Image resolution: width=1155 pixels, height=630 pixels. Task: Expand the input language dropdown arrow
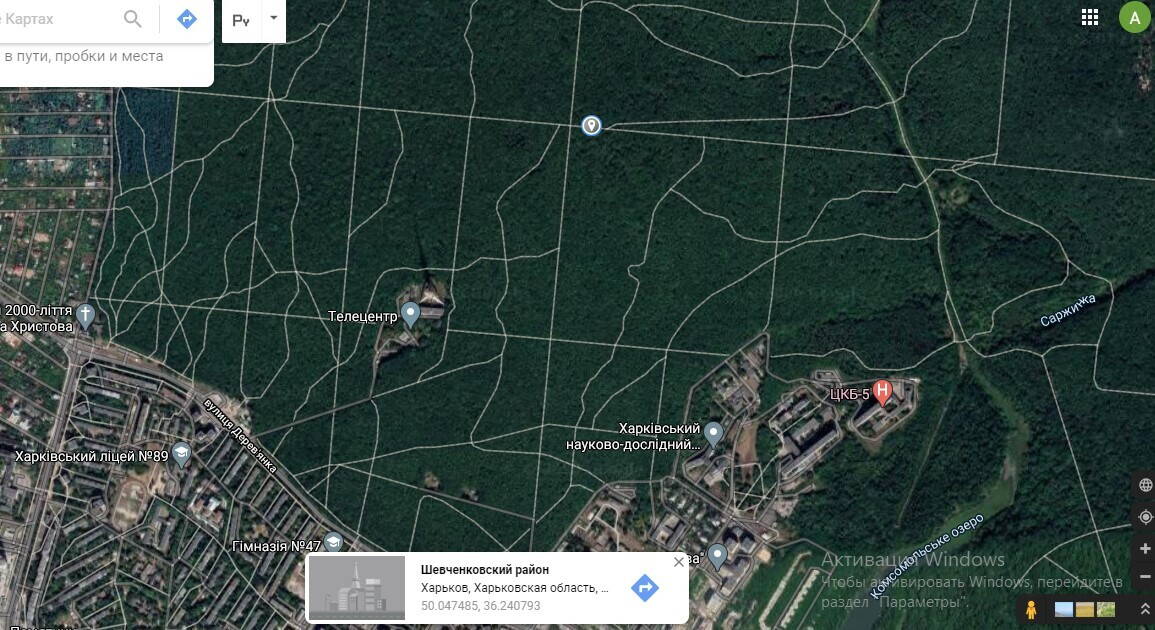point(274,19)
